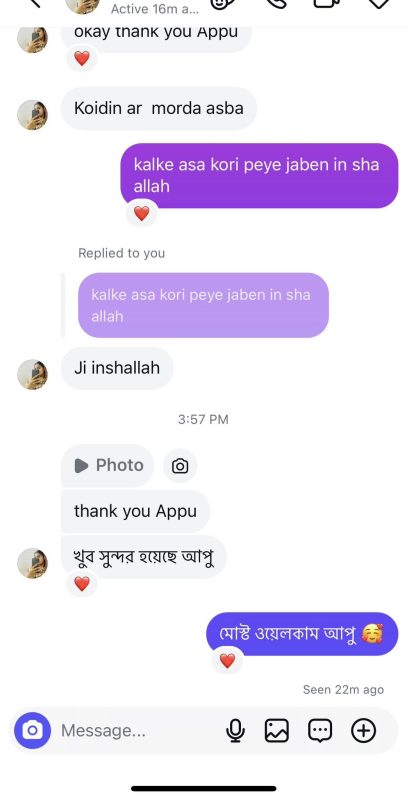The height and width of the screenshot is (800, 407).
Task: Tap the heart reaction on kalke asa kori message
Action: tap(141, 213)
